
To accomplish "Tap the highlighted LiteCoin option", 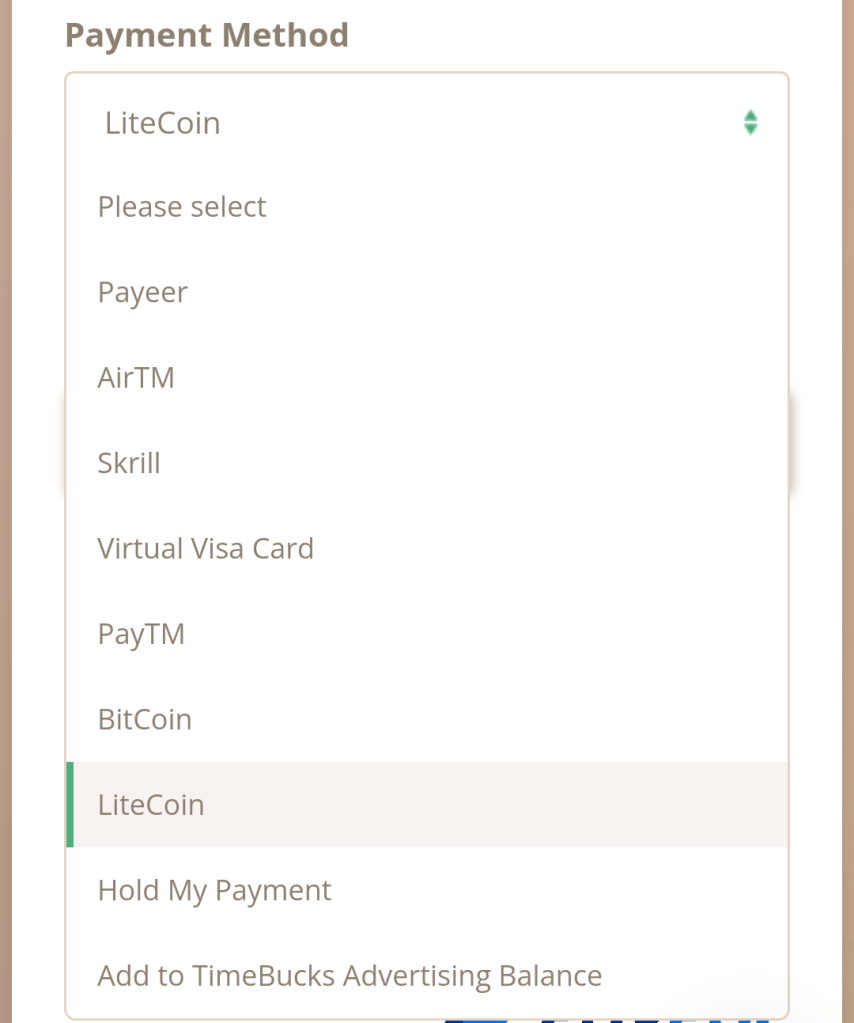I will pos(151,805).
